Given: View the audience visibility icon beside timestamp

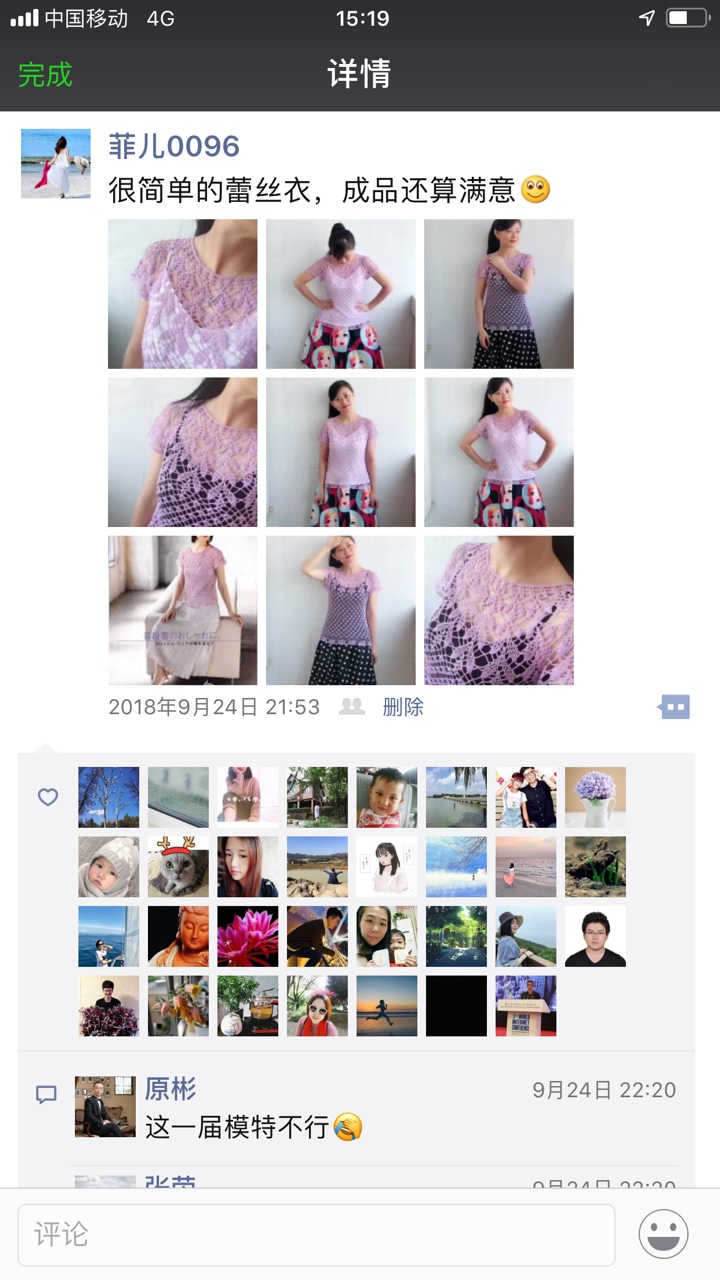Looking at the screenshot, I should [352, 707].
